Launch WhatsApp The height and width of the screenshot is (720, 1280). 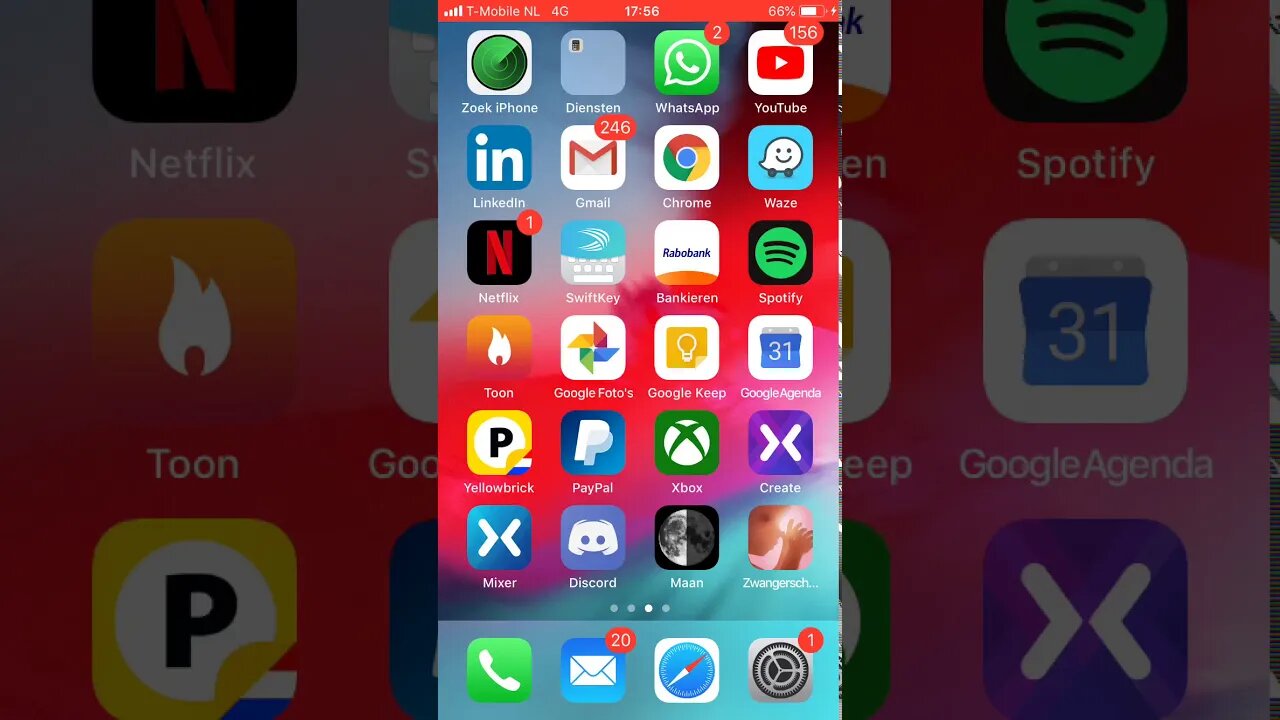coord(687,63)
